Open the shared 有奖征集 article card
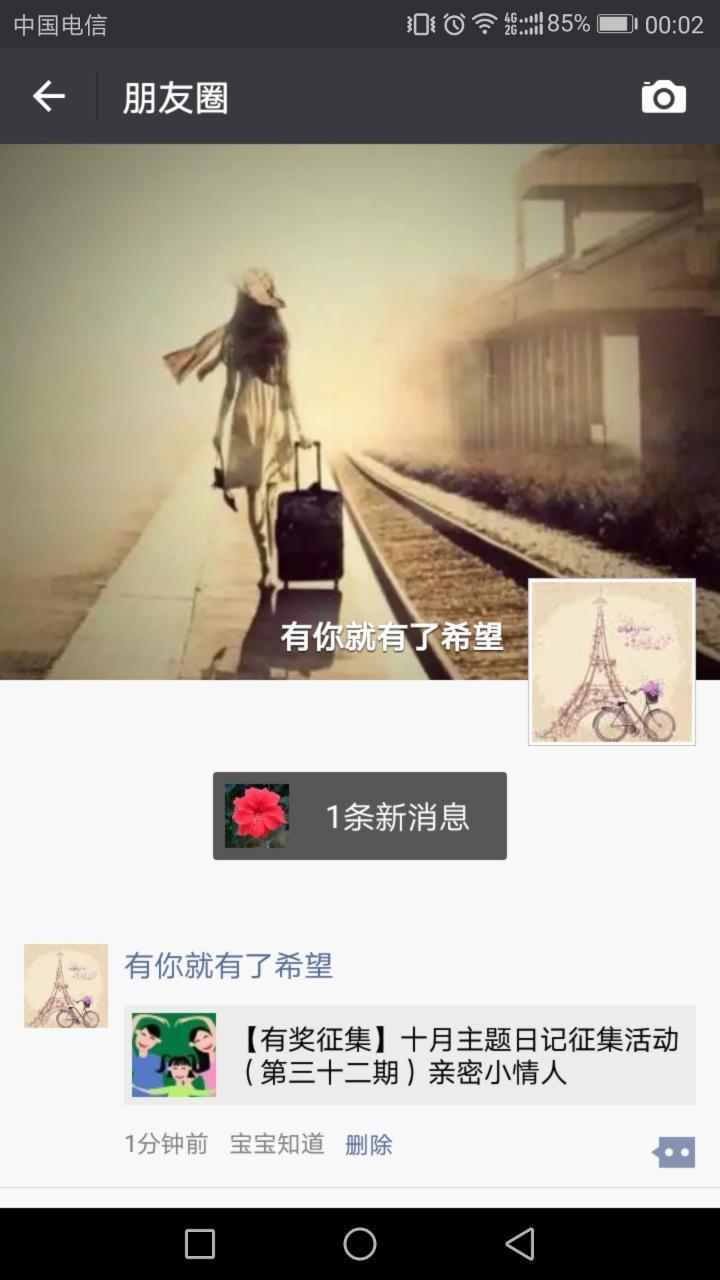This screenshot has width=720, height=1280. click(410, 1055)
